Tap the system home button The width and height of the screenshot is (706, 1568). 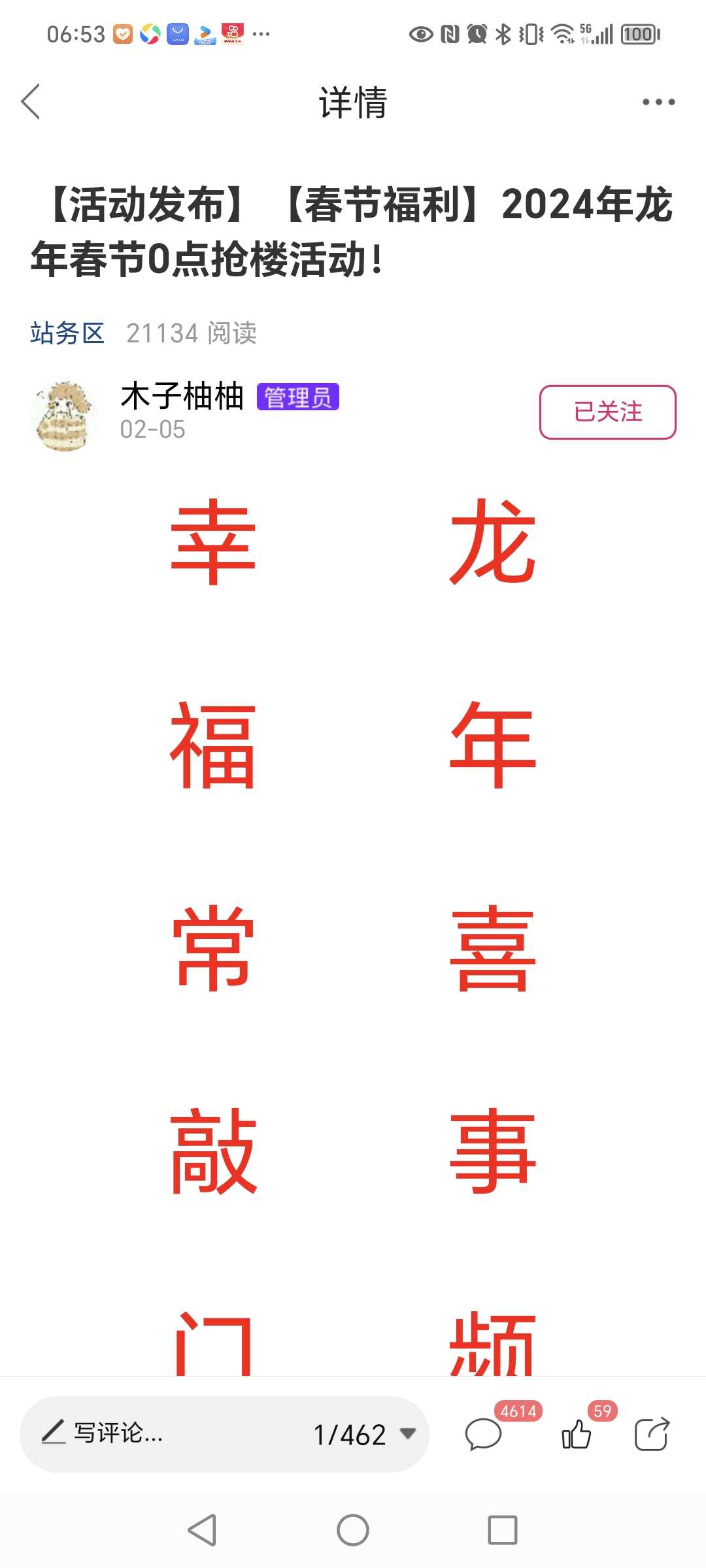pos(353,1530)
